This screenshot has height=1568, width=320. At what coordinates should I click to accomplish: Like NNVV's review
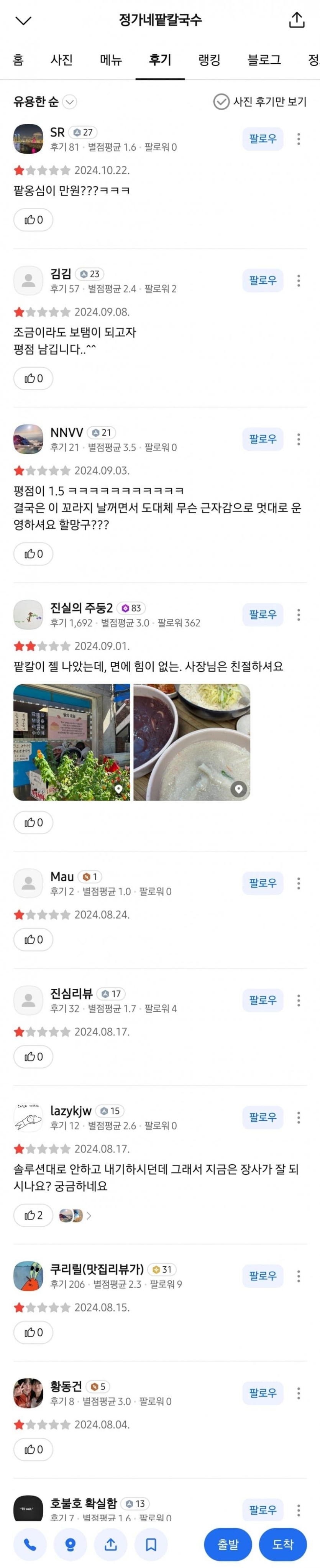click(33, 554)
